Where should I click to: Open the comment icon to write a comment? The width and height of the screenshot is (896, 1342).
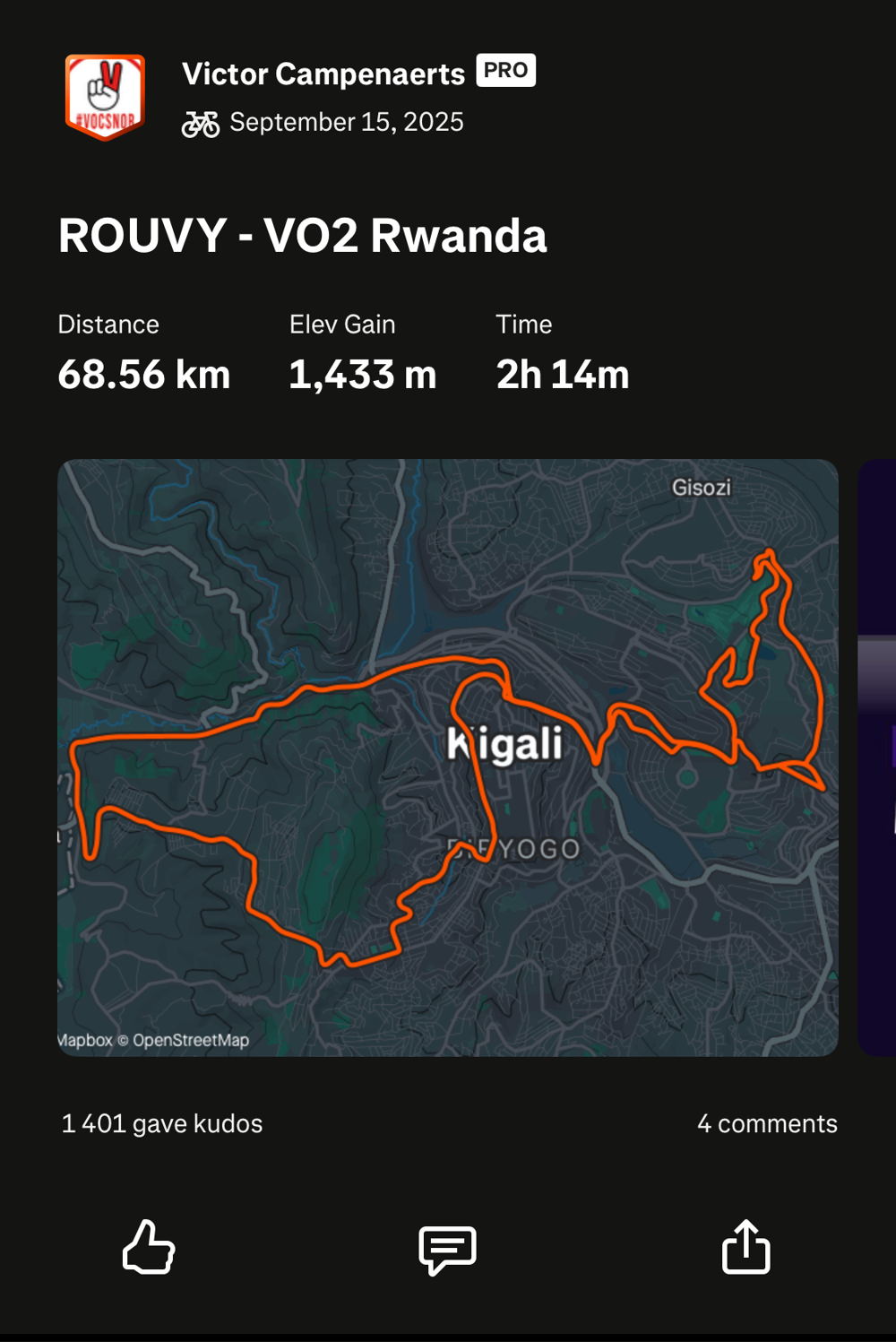pyautogui.click(x=447, y=1249)
